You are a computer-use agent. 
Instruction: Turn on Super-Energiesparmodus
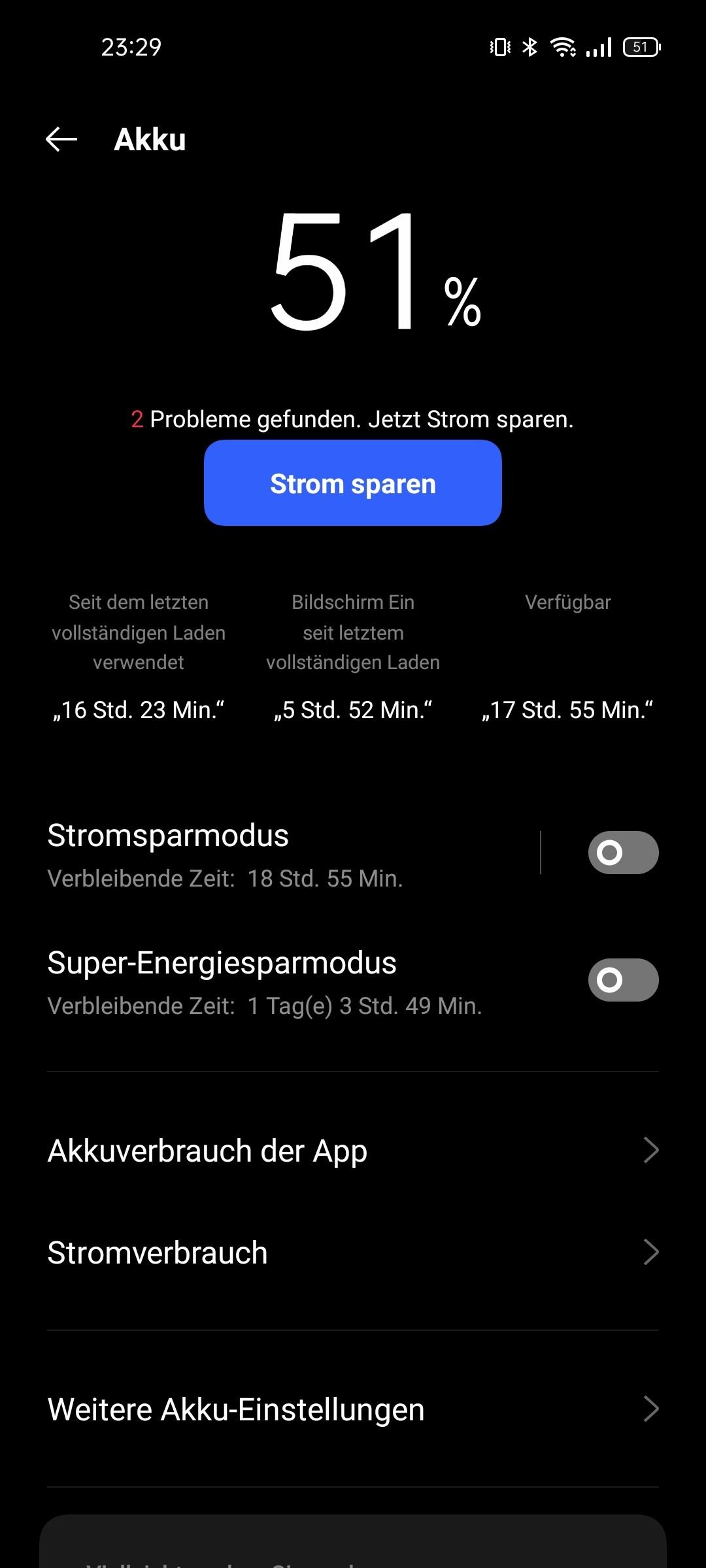pos(623,980)
